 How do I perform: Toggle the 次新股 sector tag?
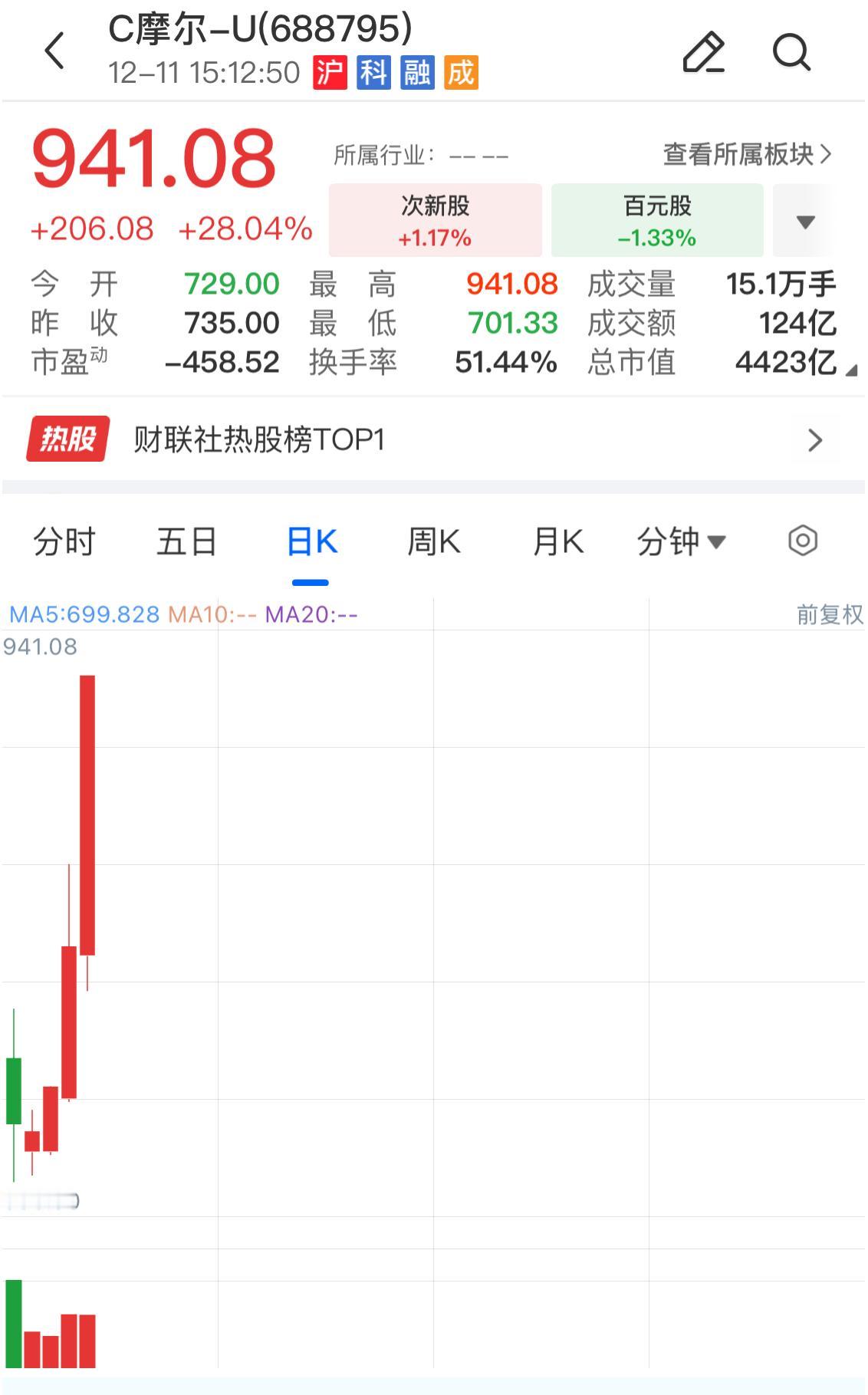(434, 220)
